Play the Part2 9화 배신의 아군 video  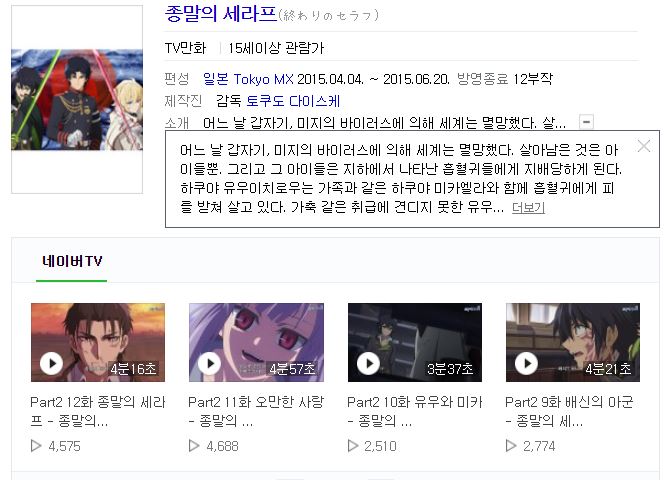pos(572,342)
